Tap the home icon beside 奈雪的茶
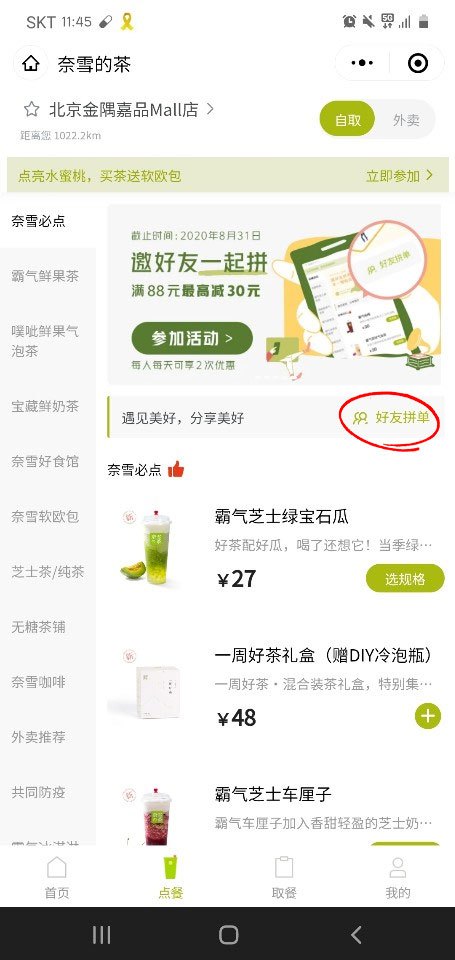 pyautogui.click(x=31, y=63)
